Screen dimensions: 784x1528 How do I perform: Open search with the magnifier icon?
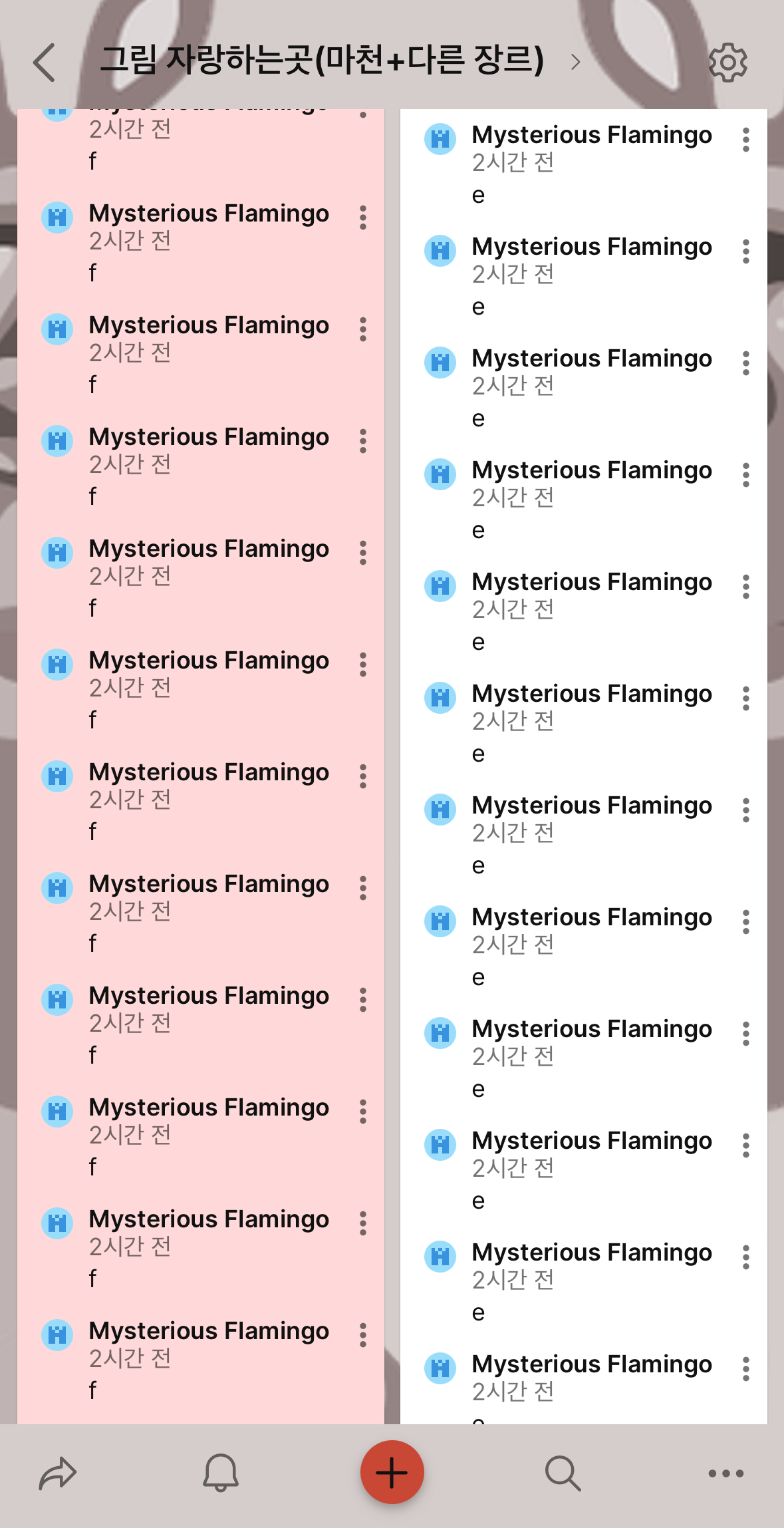click(563, 1473)
